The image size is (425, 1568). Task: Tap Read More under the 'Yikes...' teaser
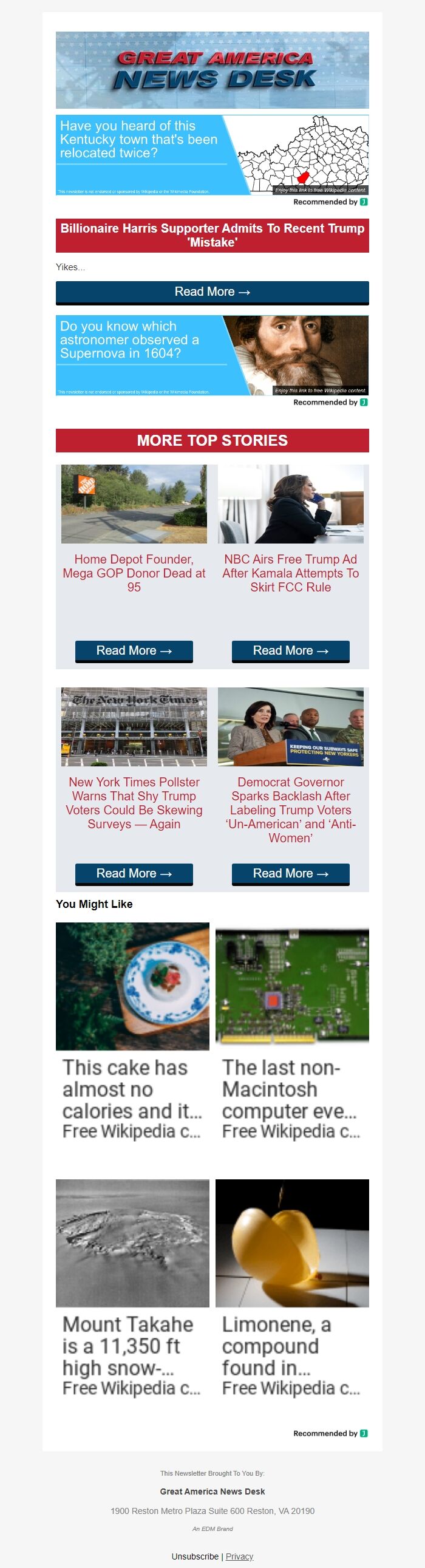[212, 292]
